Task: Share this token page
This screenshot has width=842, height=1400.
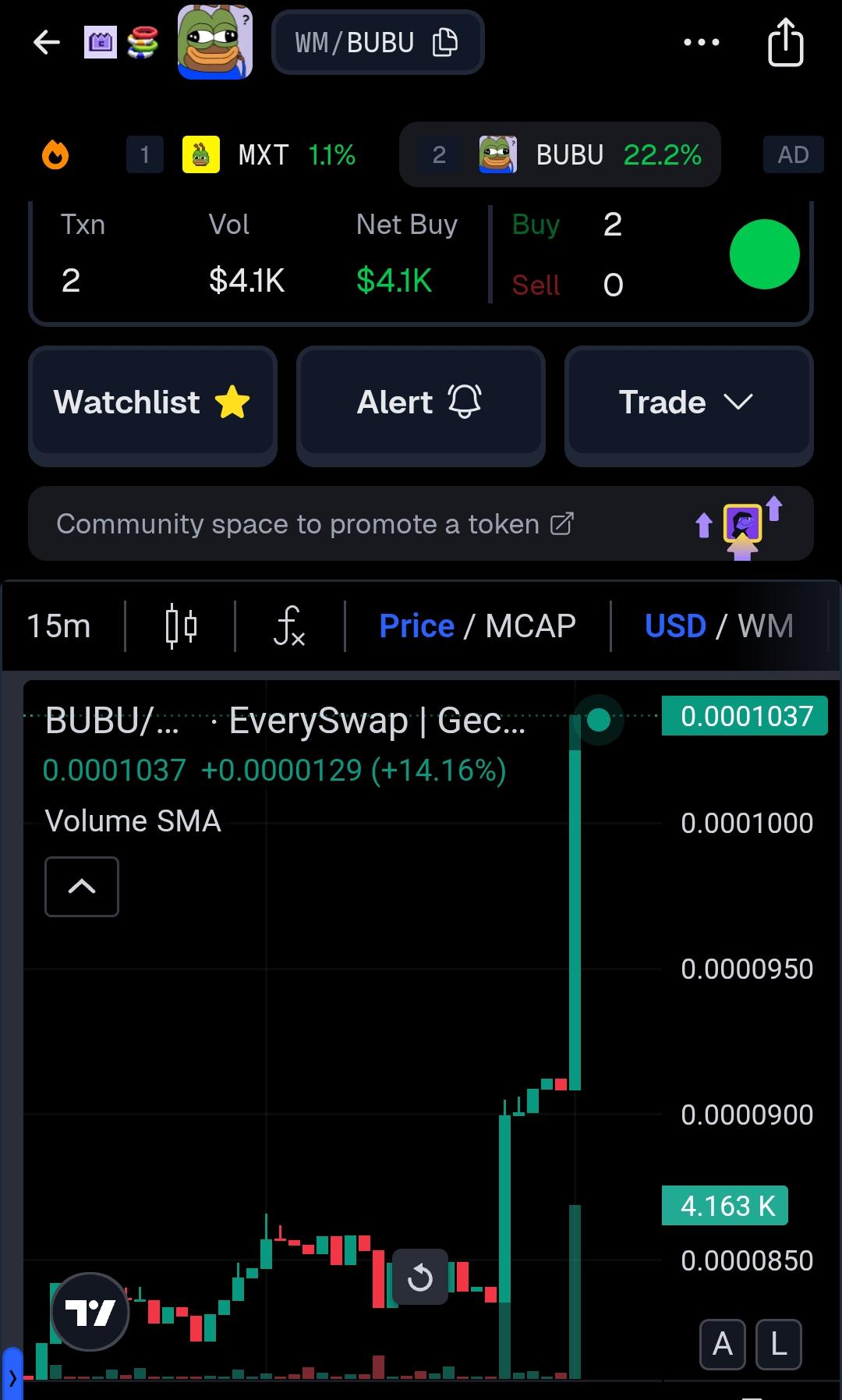Action: coord(785,43)
